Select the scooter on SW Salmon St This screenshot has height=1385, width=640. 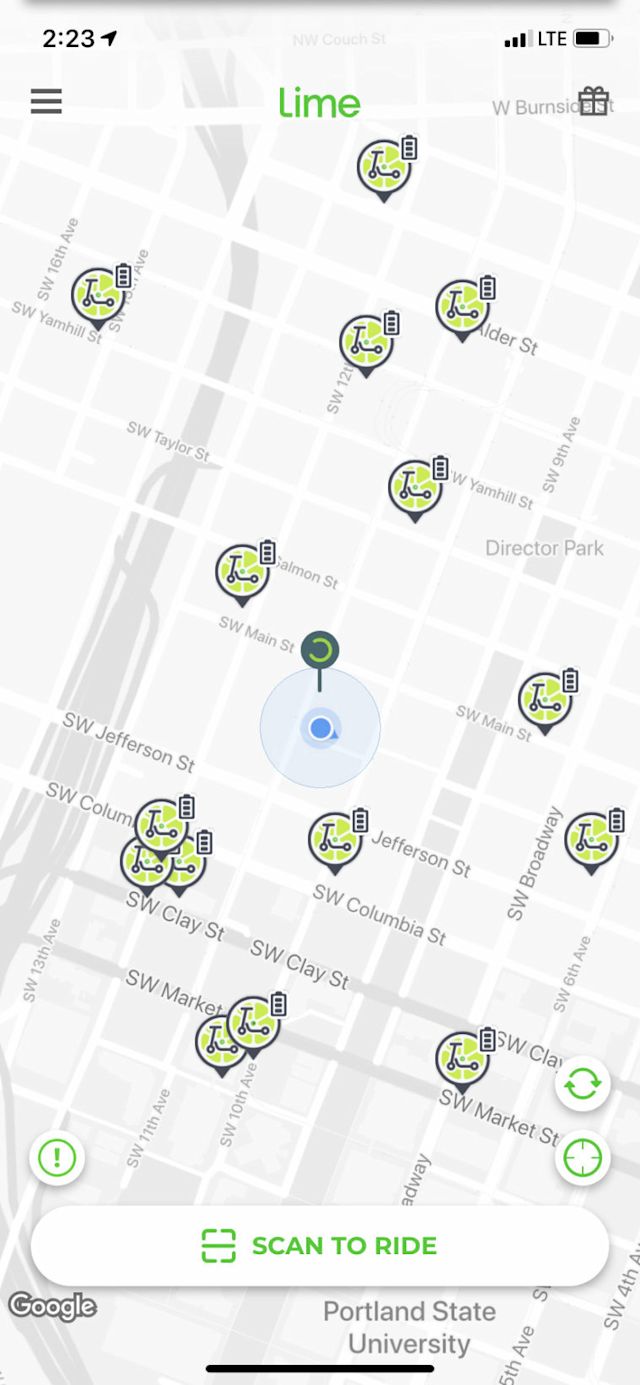(x=242, y=571)
